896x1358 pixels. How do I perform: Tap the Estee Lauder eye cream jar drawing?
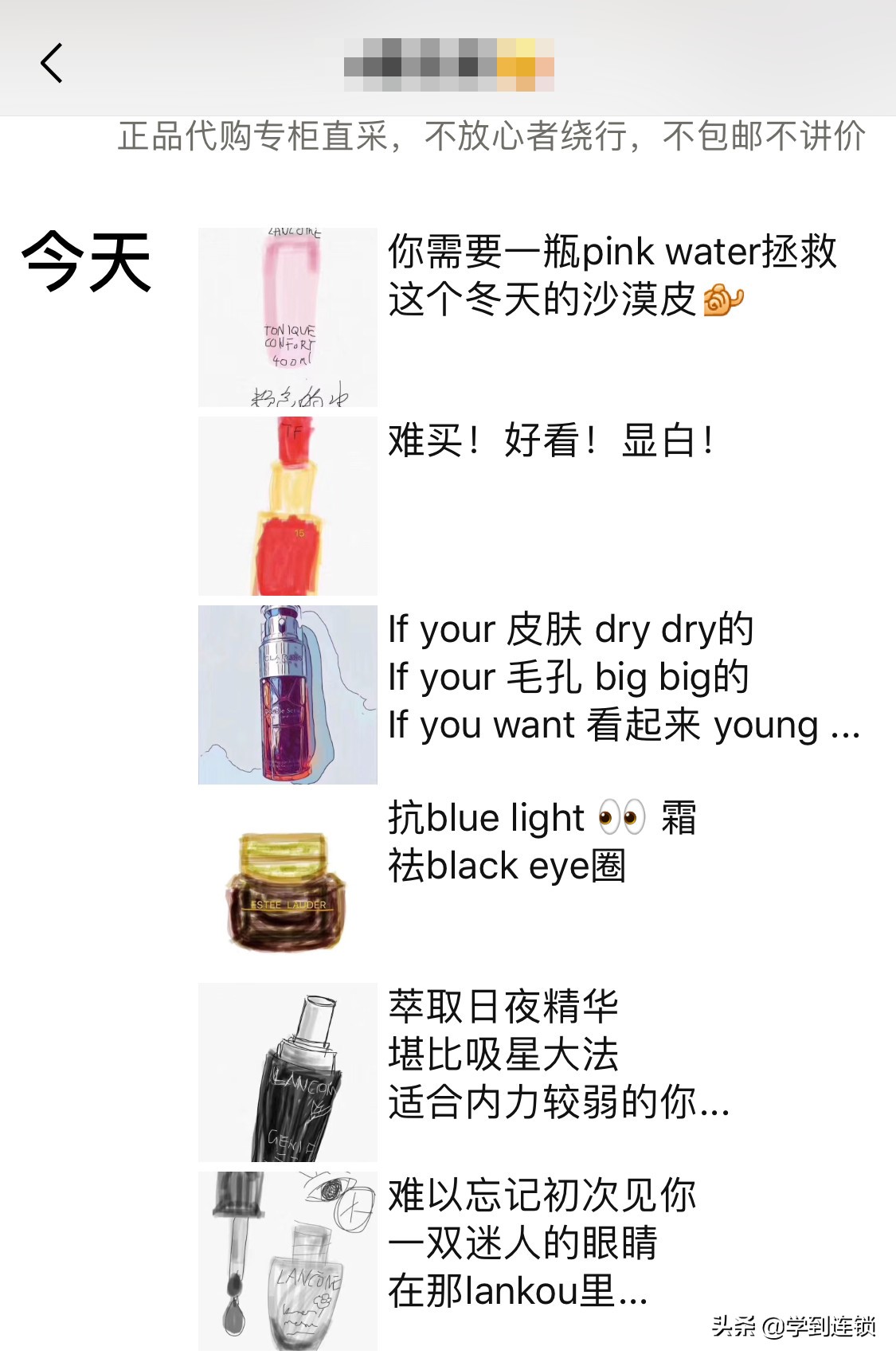pyautogui.click(x=288, y=886)
